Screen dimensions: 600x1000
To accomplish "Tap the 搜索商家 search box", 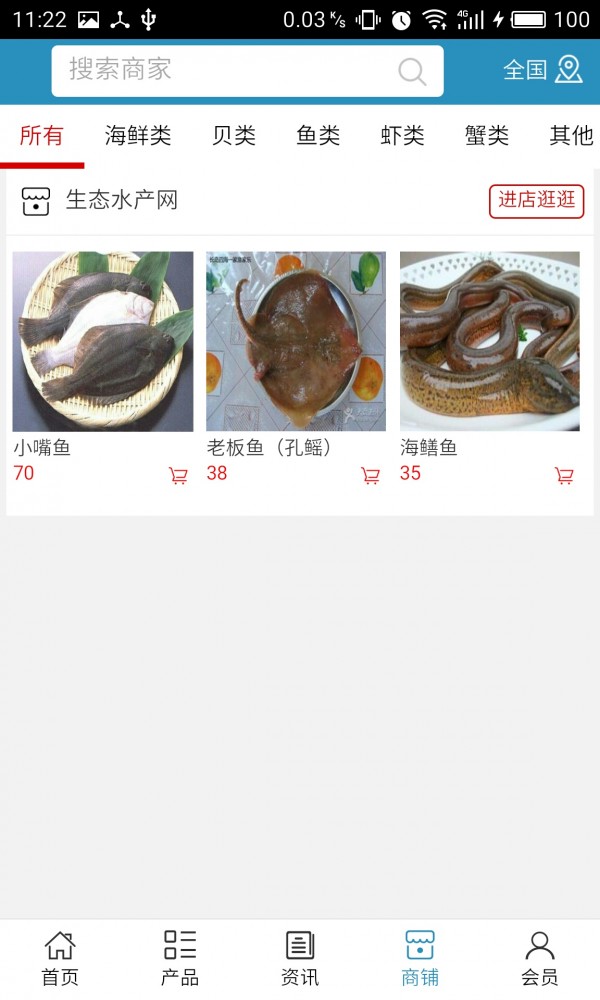I will pos(230,70).
